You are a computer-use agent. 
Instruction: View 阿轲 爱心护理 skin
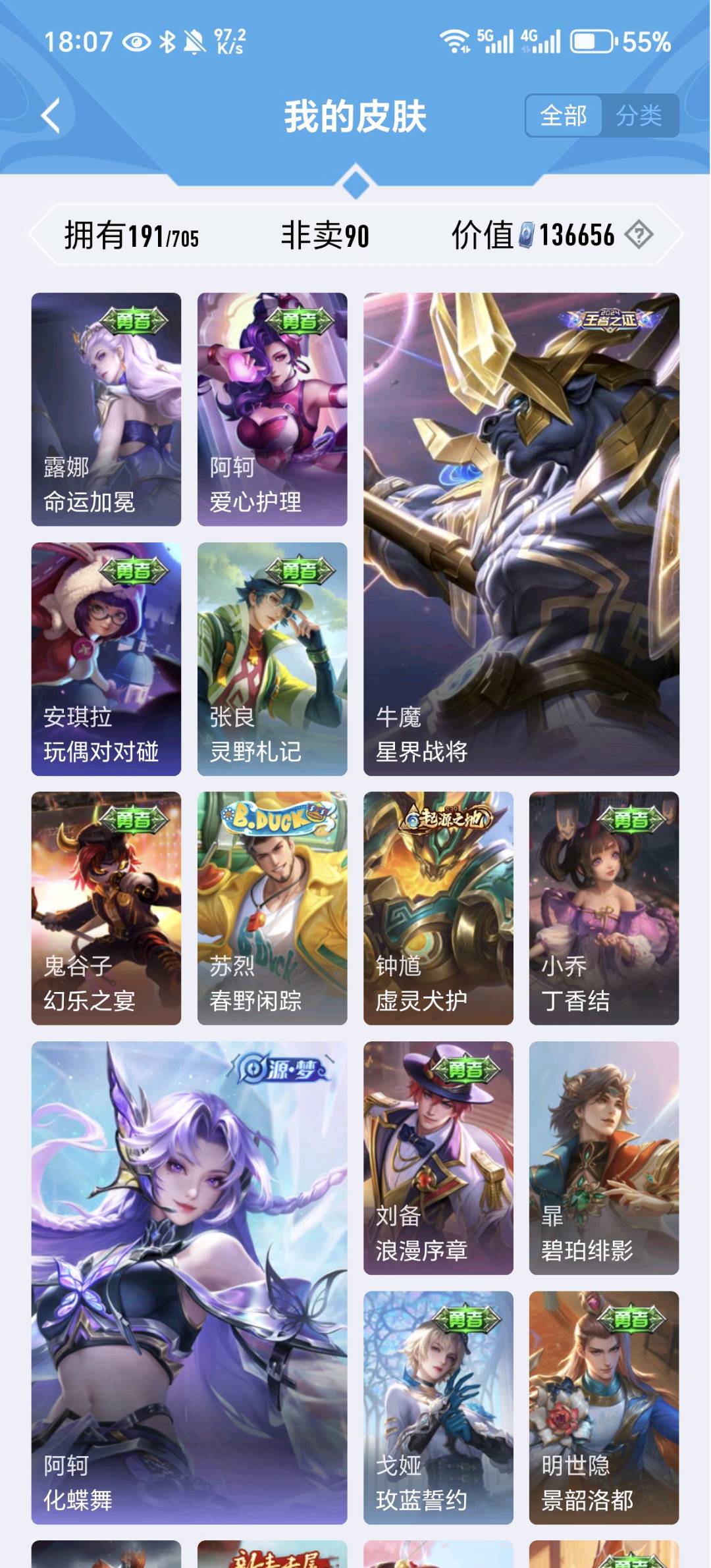tap(272, 409)
